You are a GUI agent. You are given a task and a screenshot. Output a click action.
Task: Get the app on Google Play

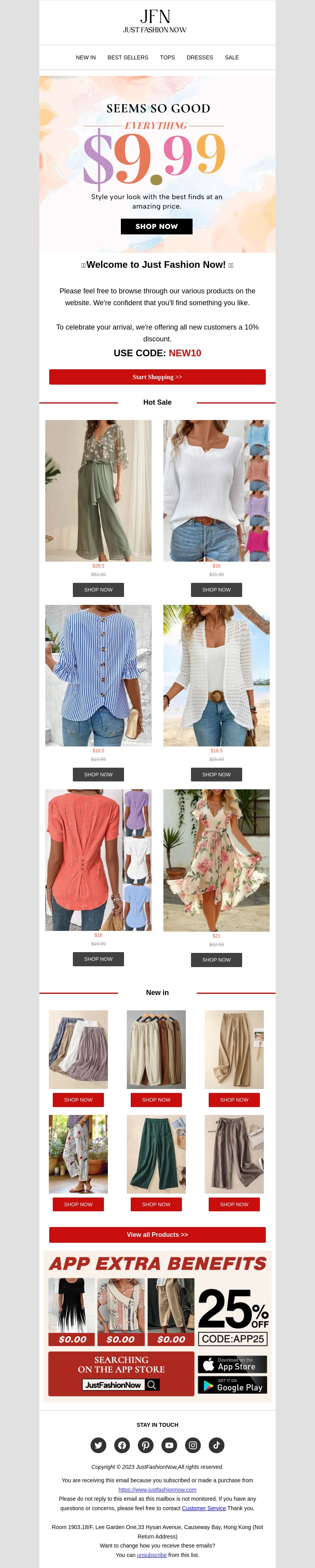(x=232, y=1385)
